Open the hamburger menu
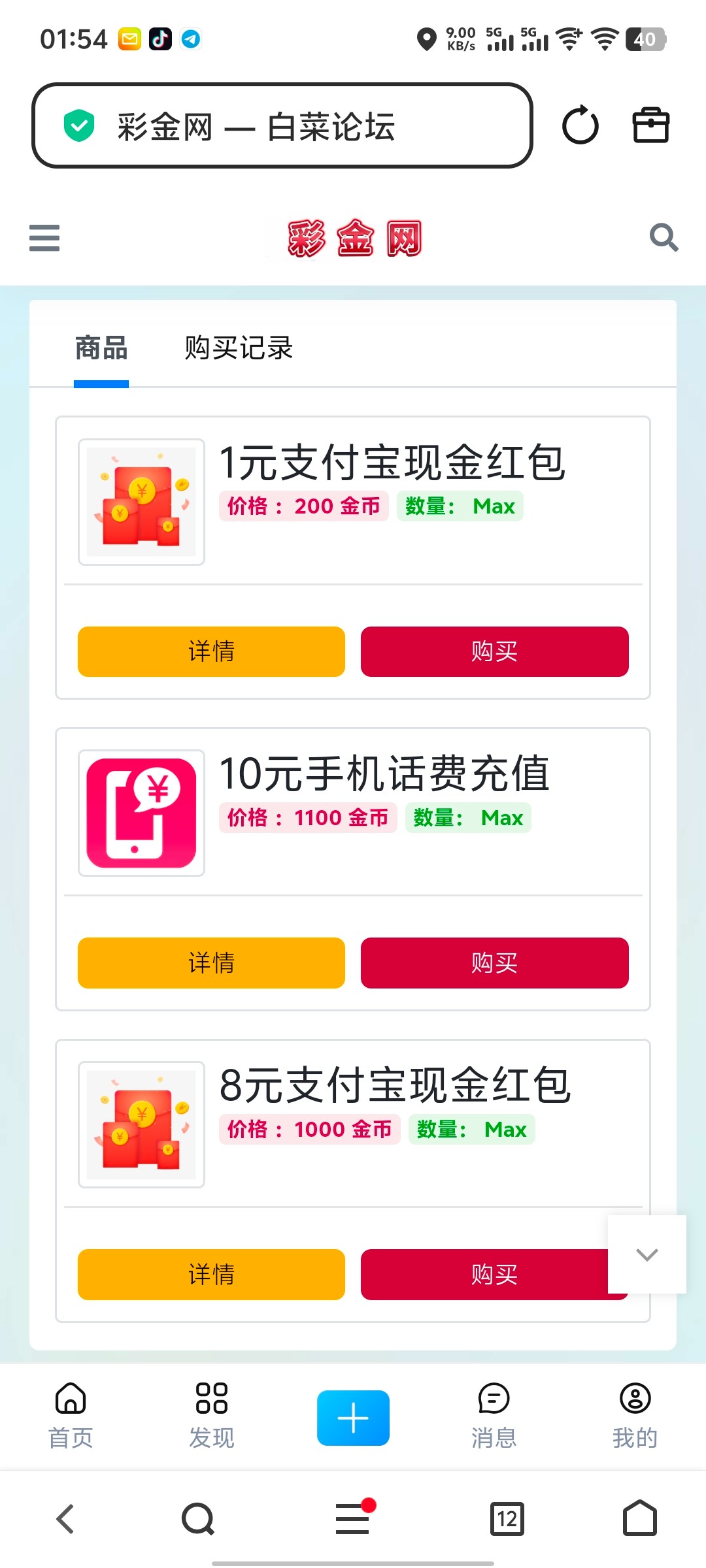This screenshot has width=706, height=1568. coord(44,238)
